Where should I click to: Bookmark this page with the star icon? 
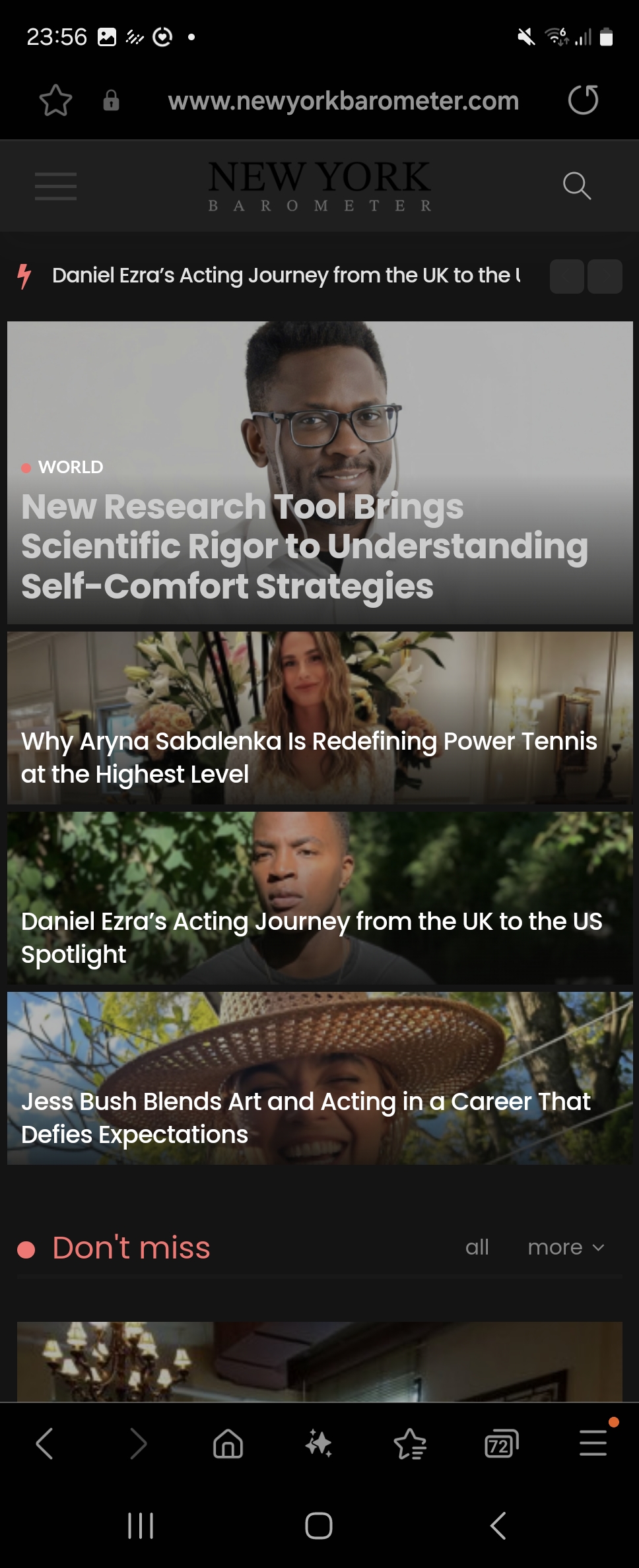pos(55,101)
